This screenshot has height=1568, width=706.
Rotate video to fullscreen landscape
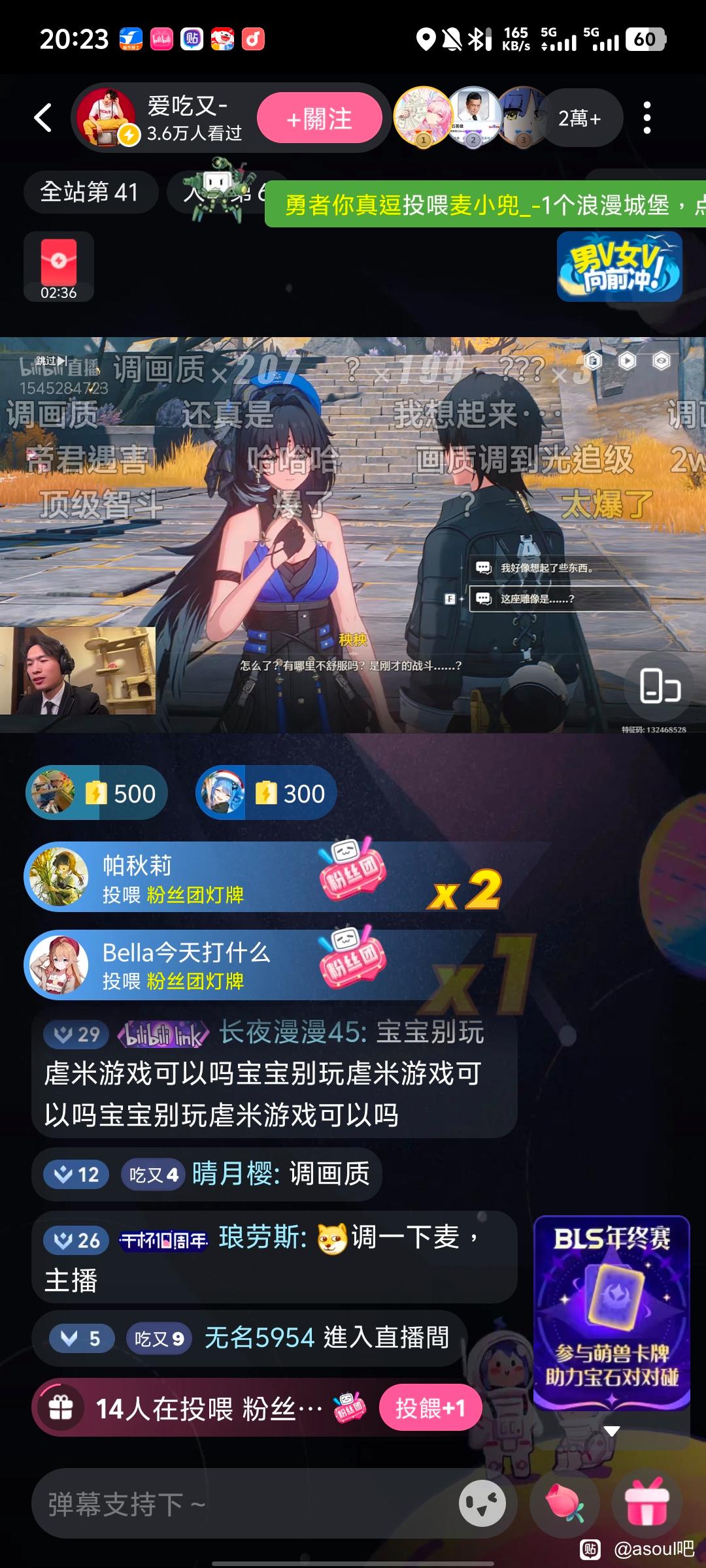click(659, 686)
